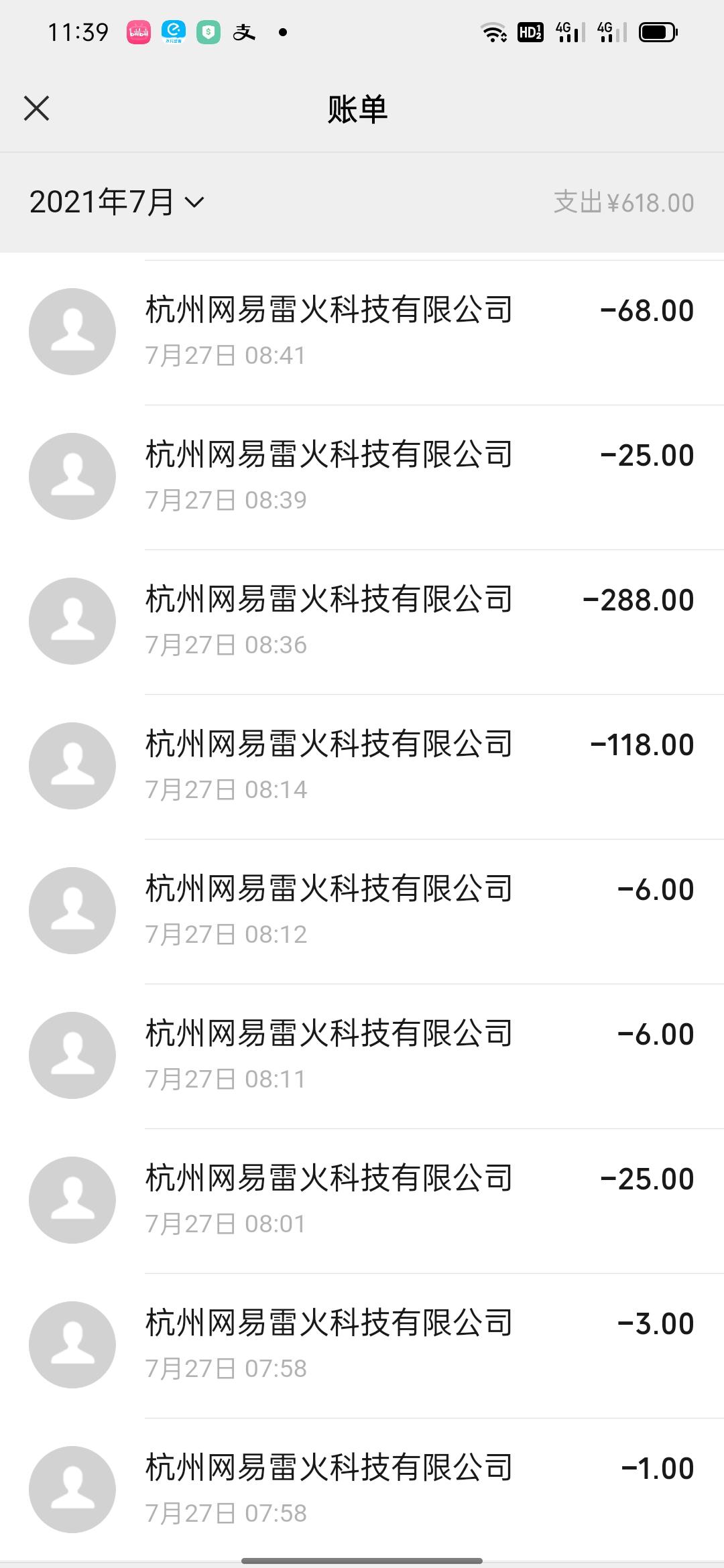Screen dimensions: 724x1568
Task: Open the -6.00 transaction at 08:12
Action: pos(362,911)
